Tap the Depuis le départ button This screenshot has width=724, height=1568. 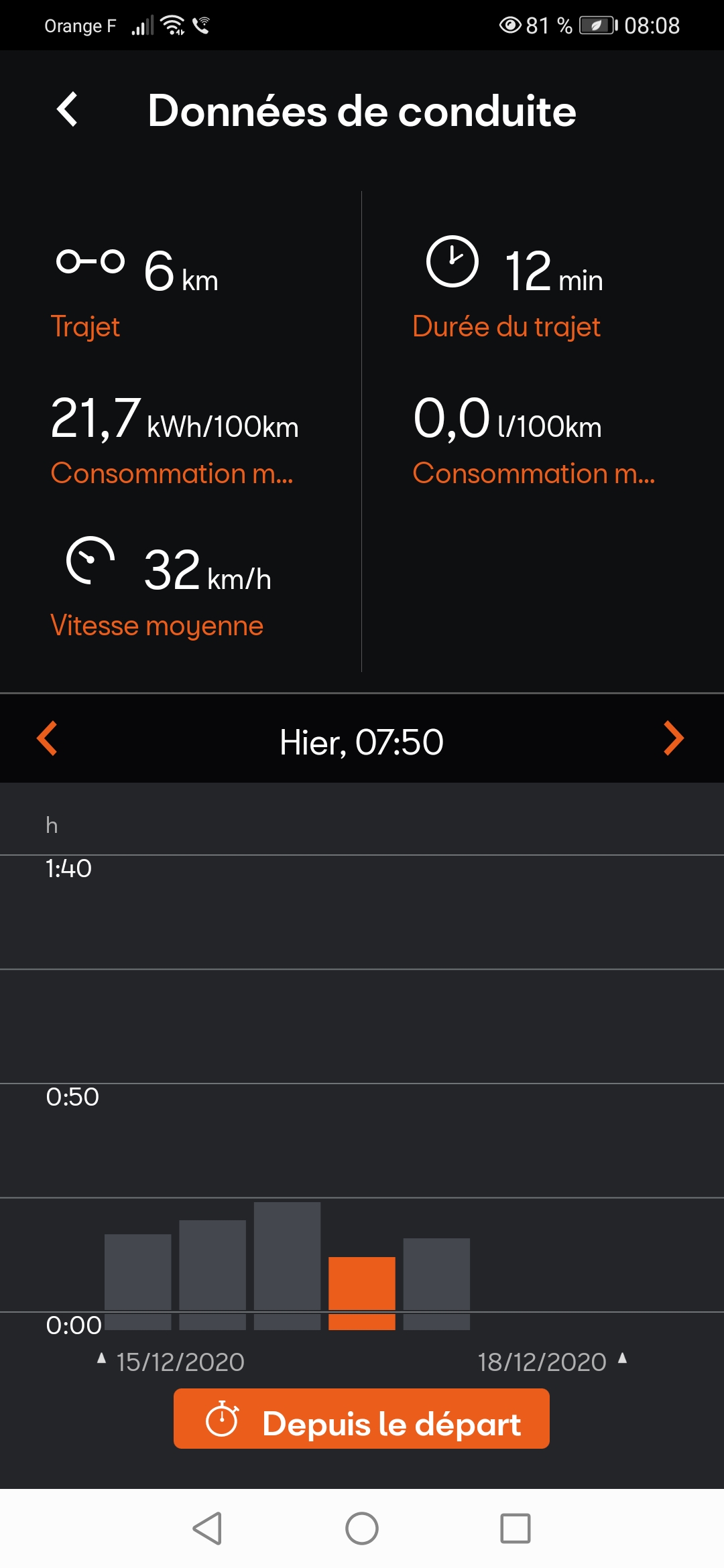coord(361,1419)
